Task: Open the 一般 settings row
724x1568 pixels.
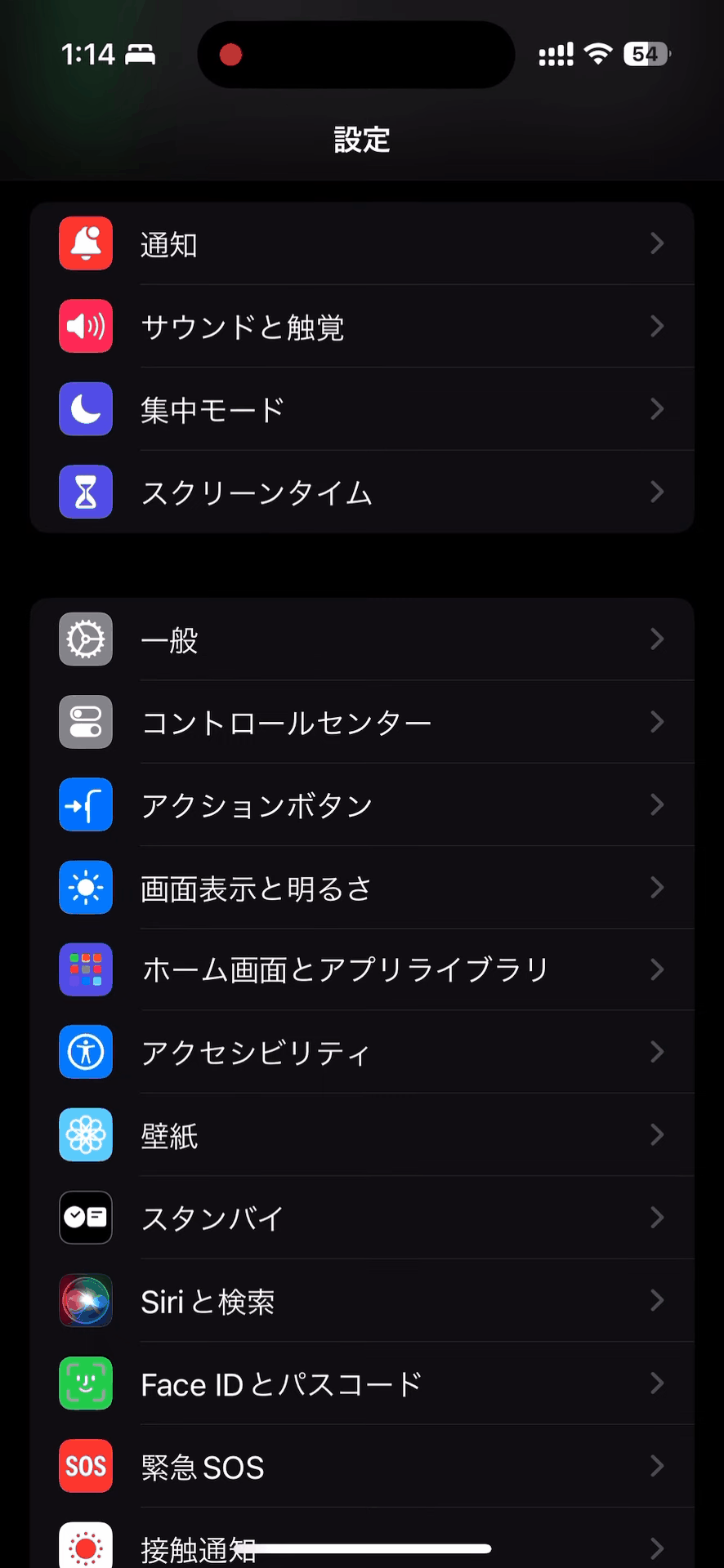Action: 361,639
